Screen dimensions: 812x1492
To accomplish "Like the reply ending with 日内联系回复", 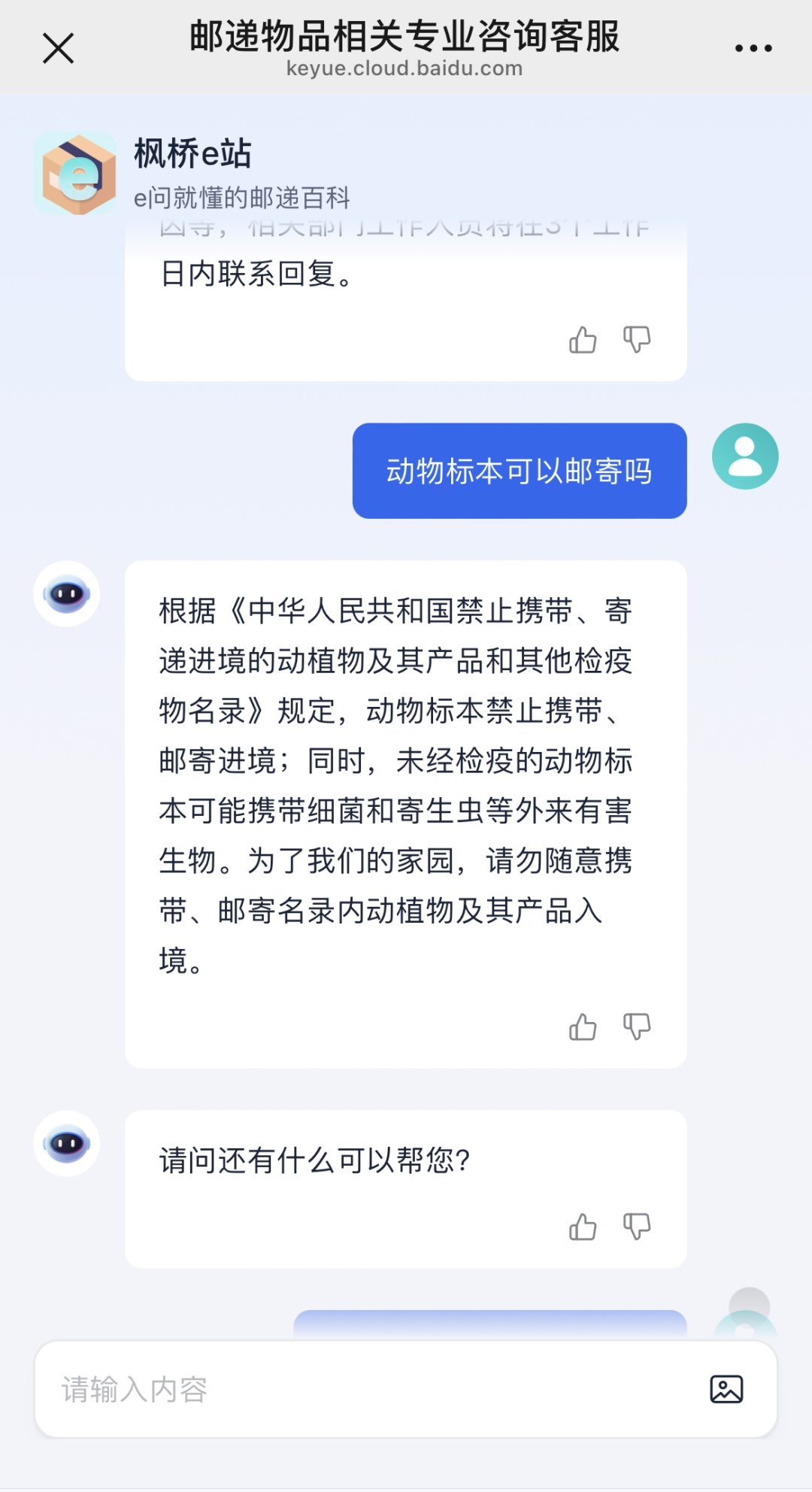I will 583,340.
